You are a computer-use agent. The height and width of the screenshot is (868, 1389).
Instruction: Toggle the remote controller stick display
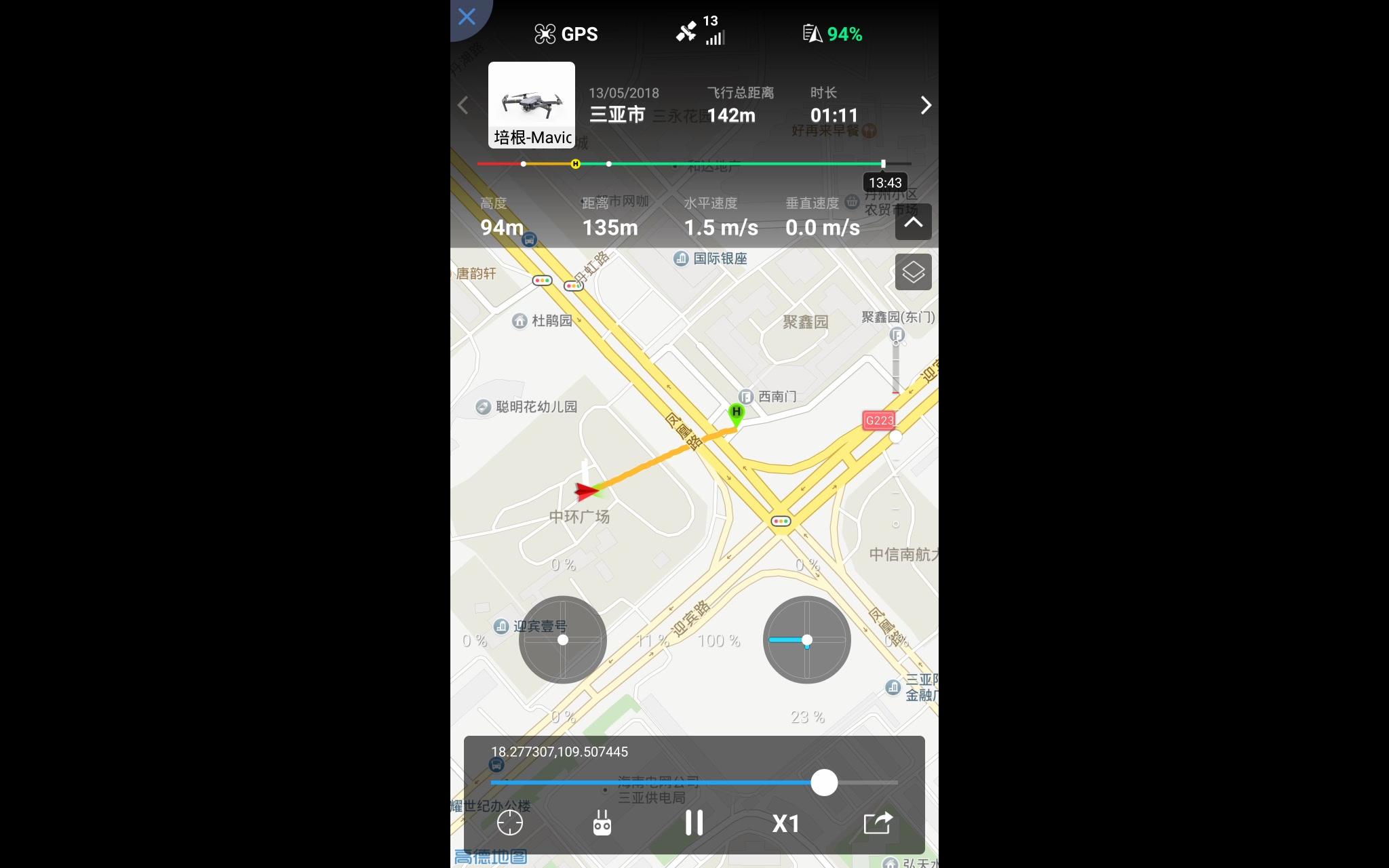pyautogui.click(x=602, y=823)
